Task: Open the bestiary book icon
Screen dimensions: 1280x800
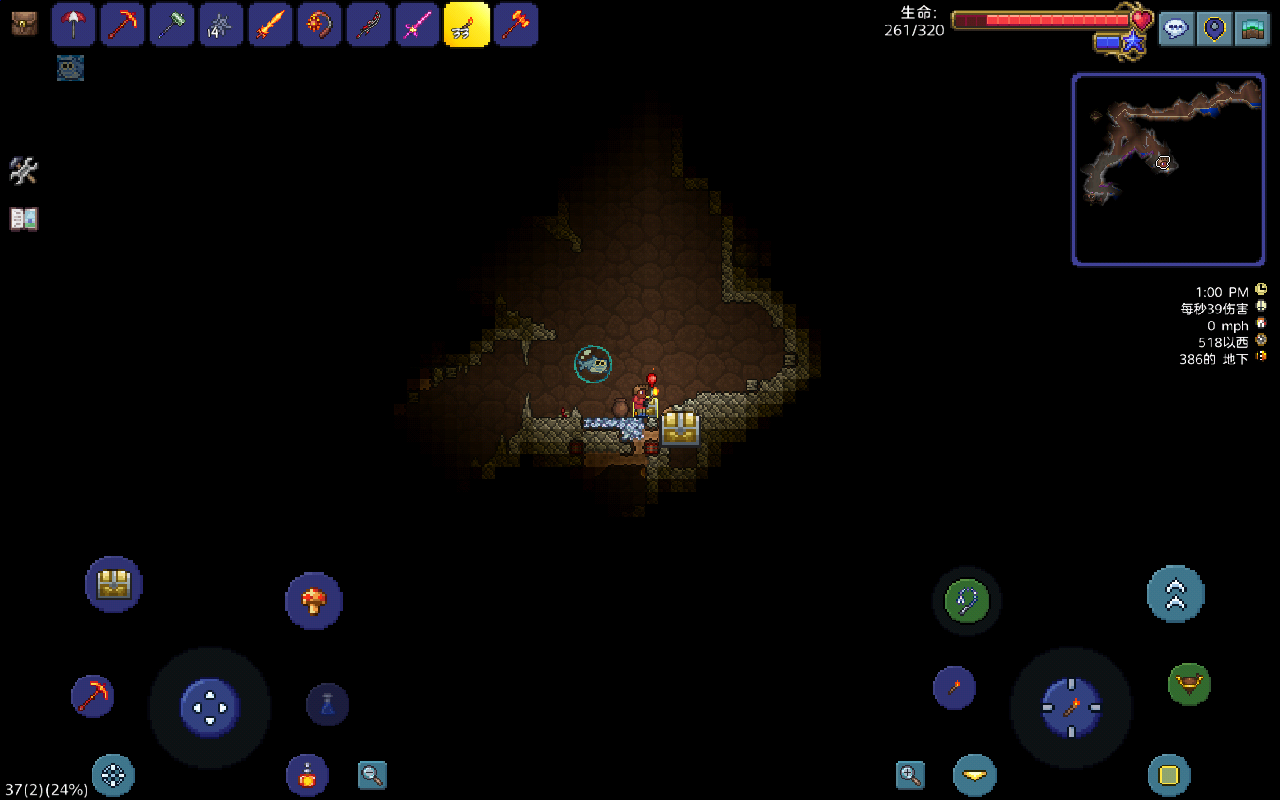Action: pyautogui.click(x=24, y=219)
